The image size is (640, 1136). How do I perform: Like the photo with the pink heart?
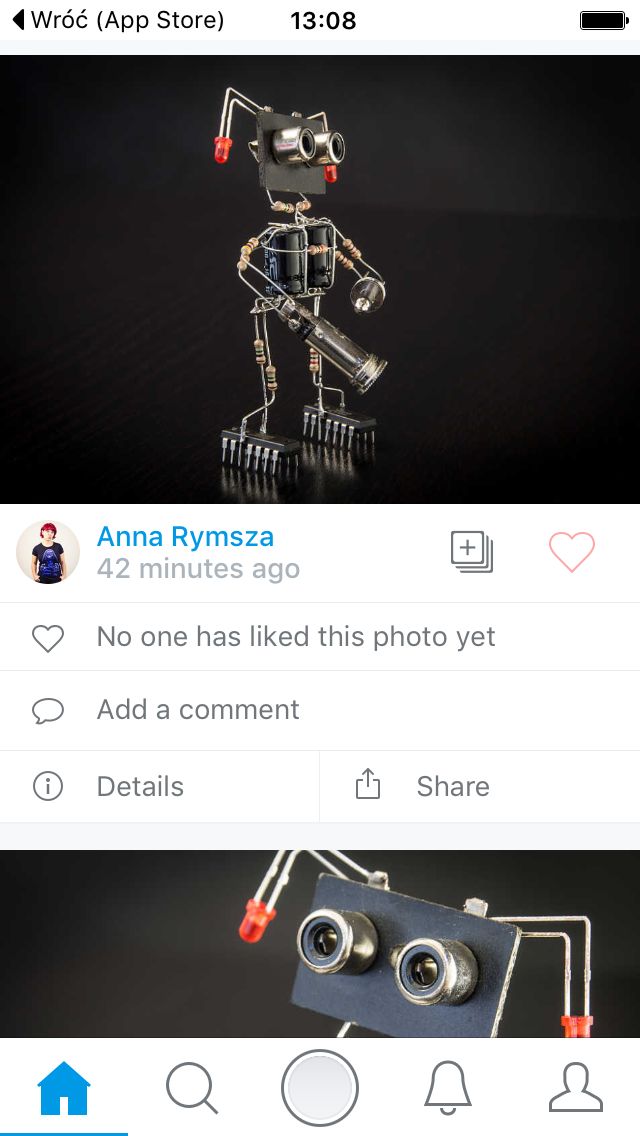point(572,552)
